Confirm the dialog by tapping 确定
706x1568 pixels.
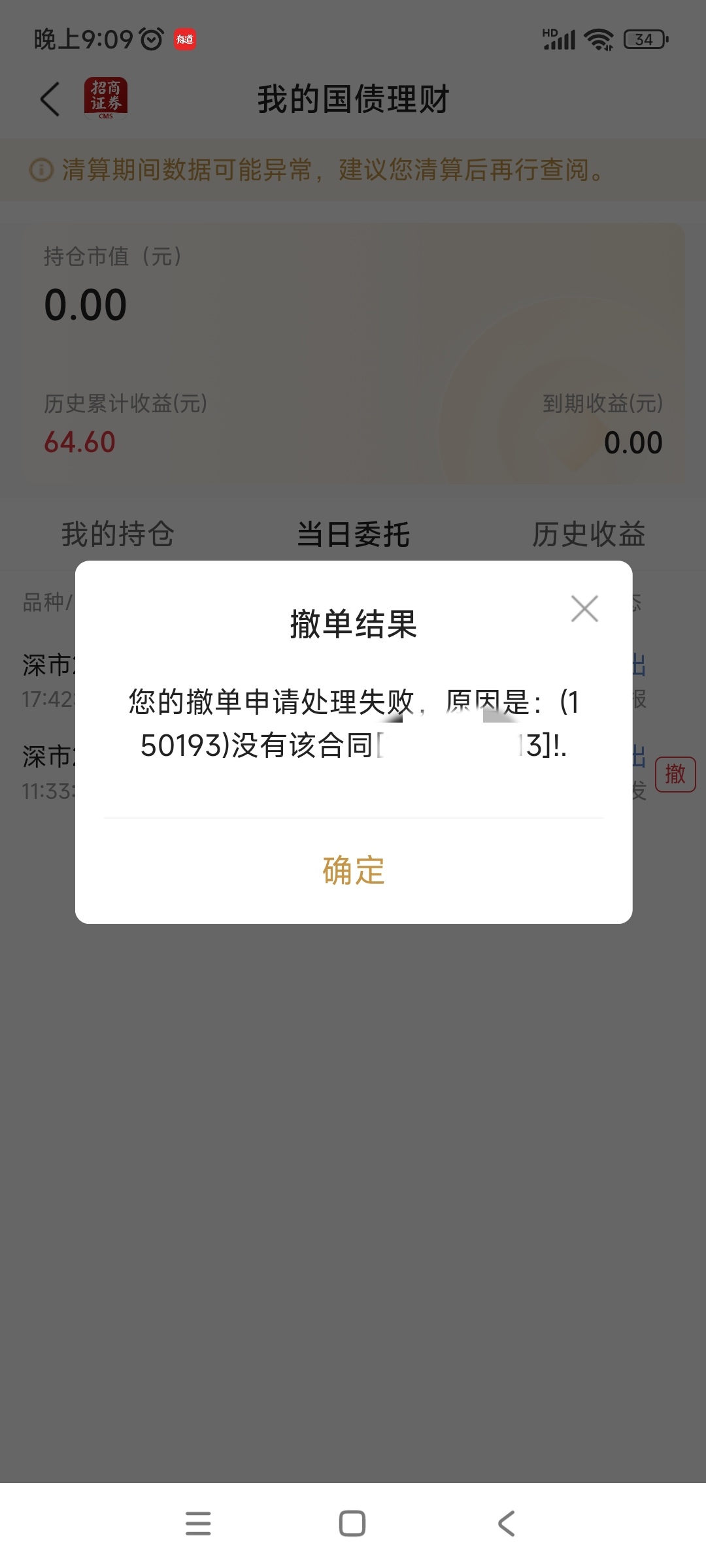(x=353, y=870)
